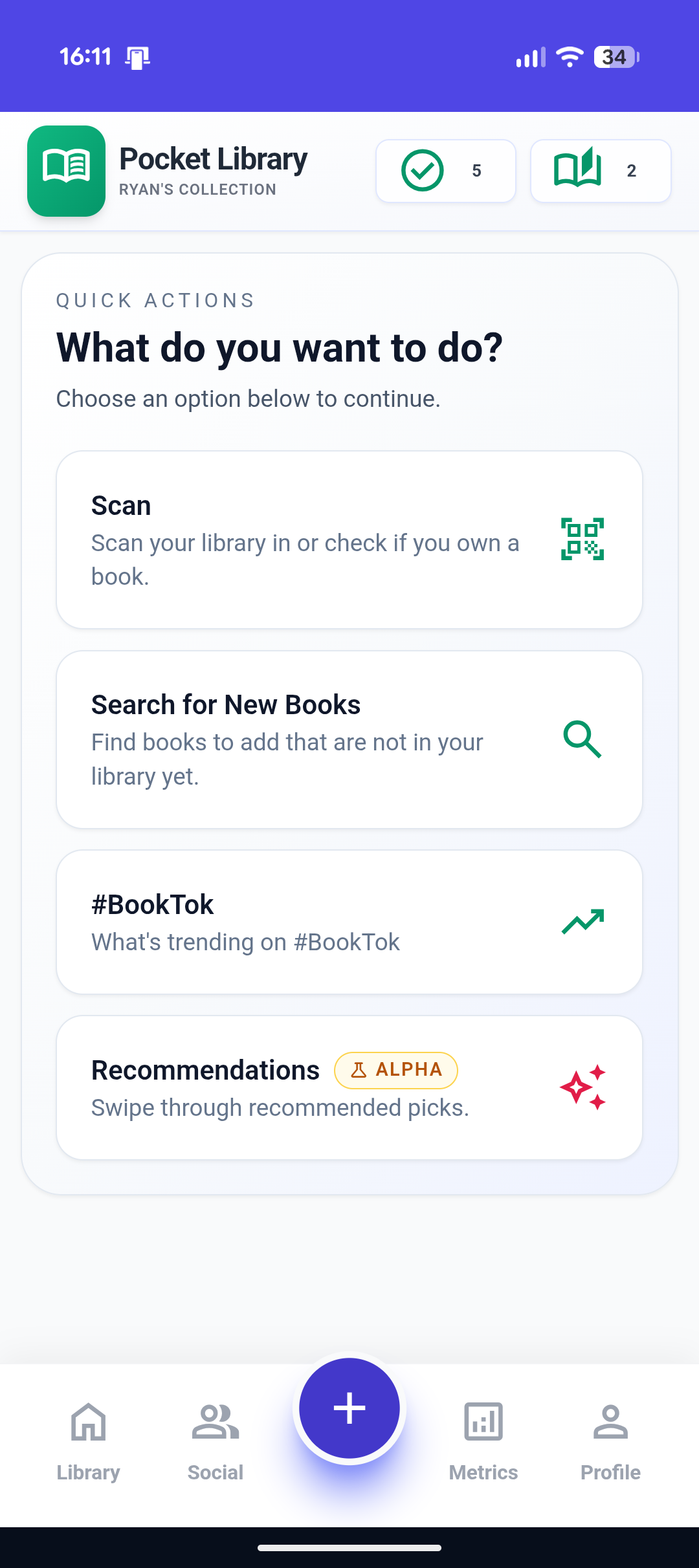The width and height of the screenshot is (699, 1568).
Task: Select the magnifying glass search icon
Action: 582,741
